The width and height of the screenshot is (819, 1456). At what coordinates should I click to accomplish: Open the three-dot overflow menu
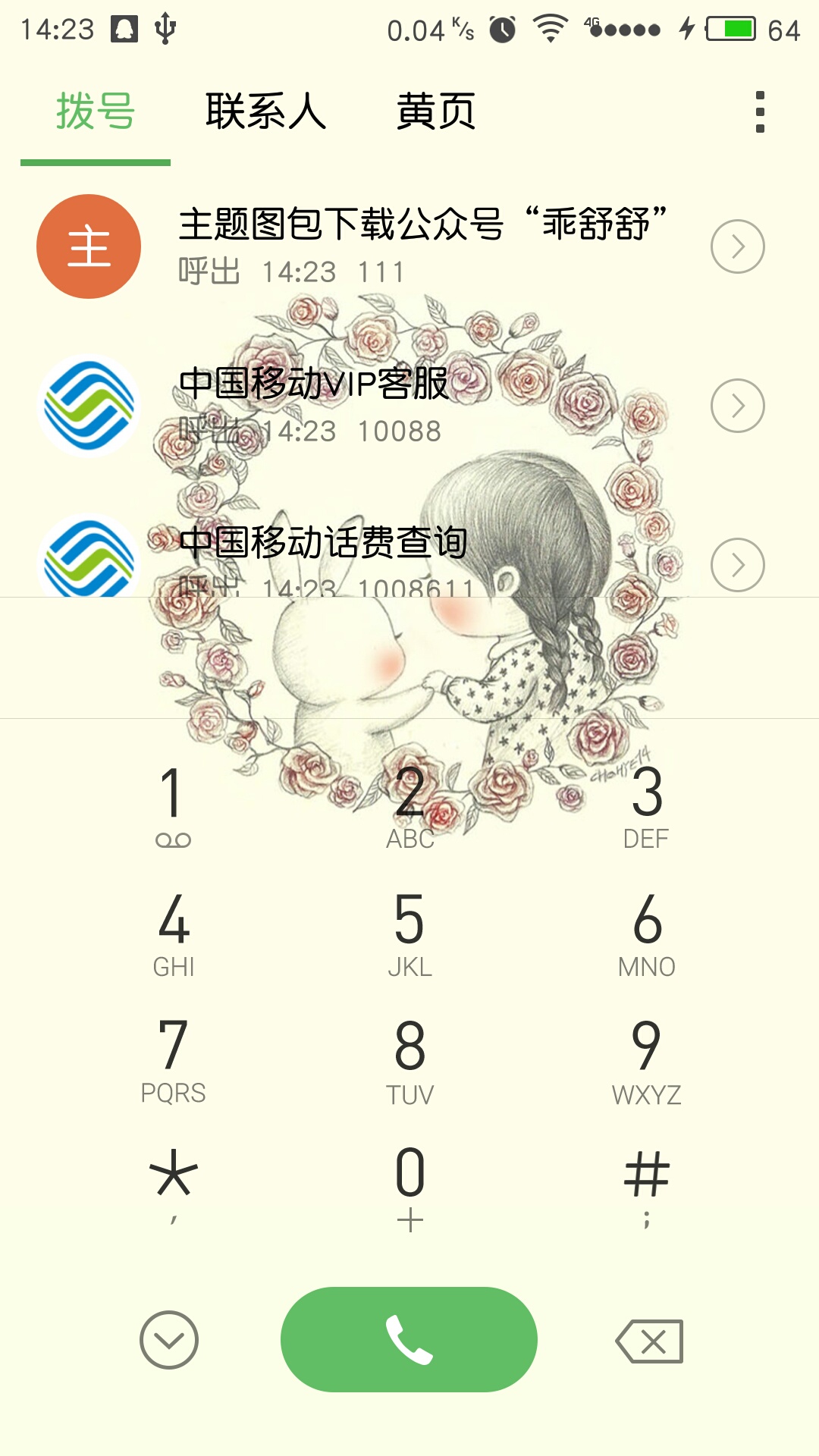pyautogui.click(x=760, y=111)
